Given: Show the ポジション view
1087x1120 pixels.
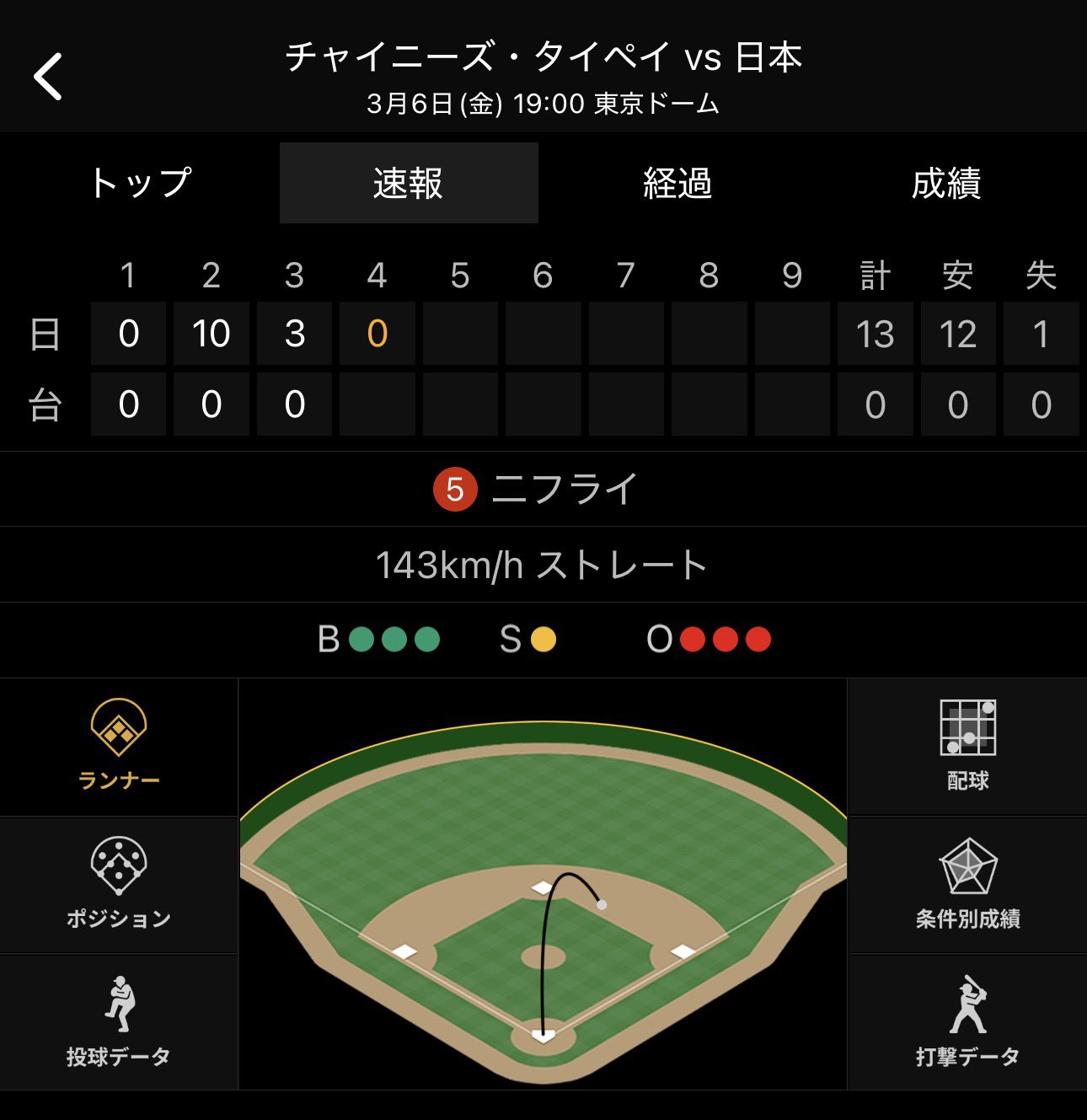Looking at the screenshot, I should point(119,884).
